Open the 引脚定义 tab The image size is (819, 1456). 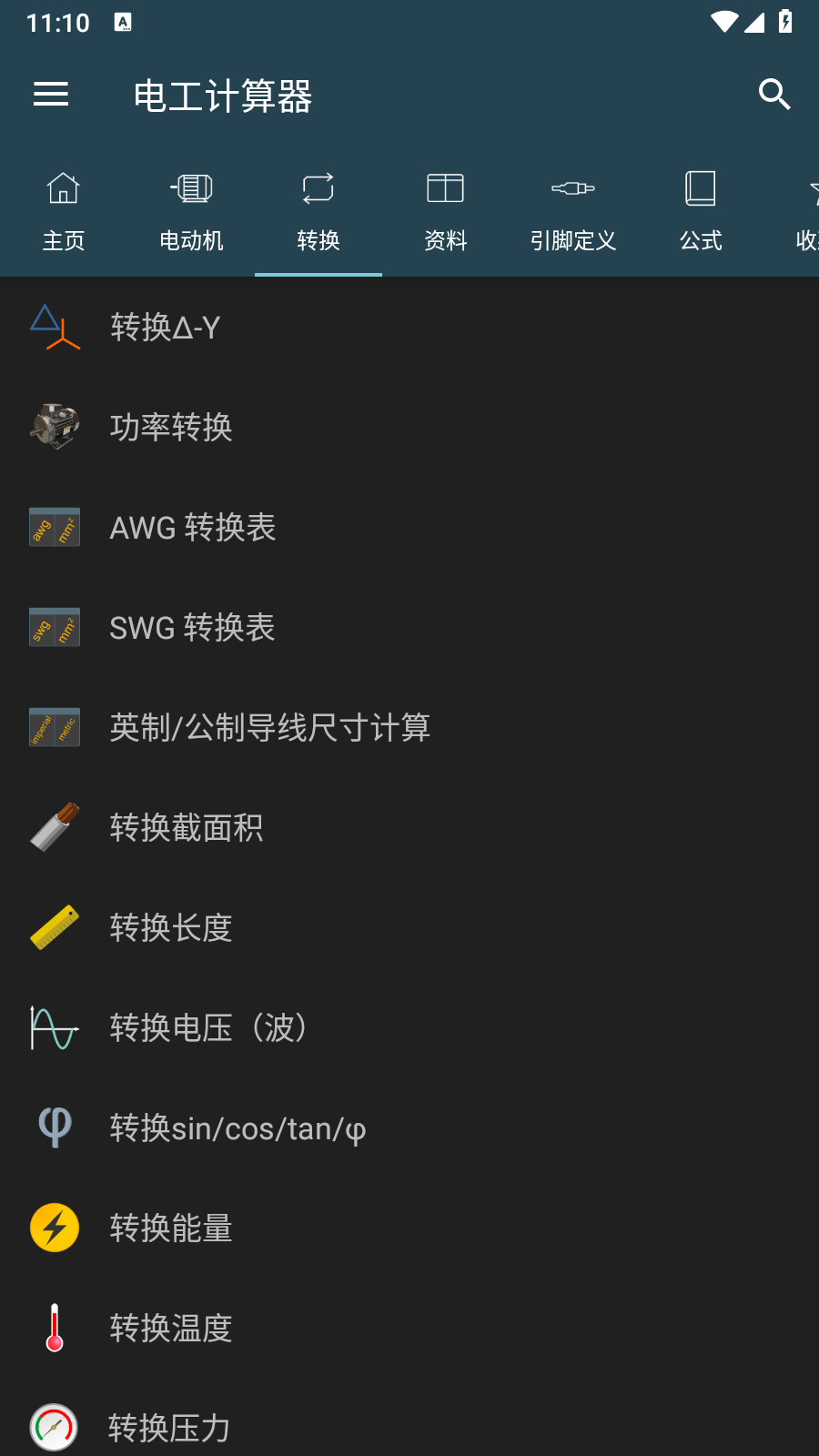tap(573, 213)
